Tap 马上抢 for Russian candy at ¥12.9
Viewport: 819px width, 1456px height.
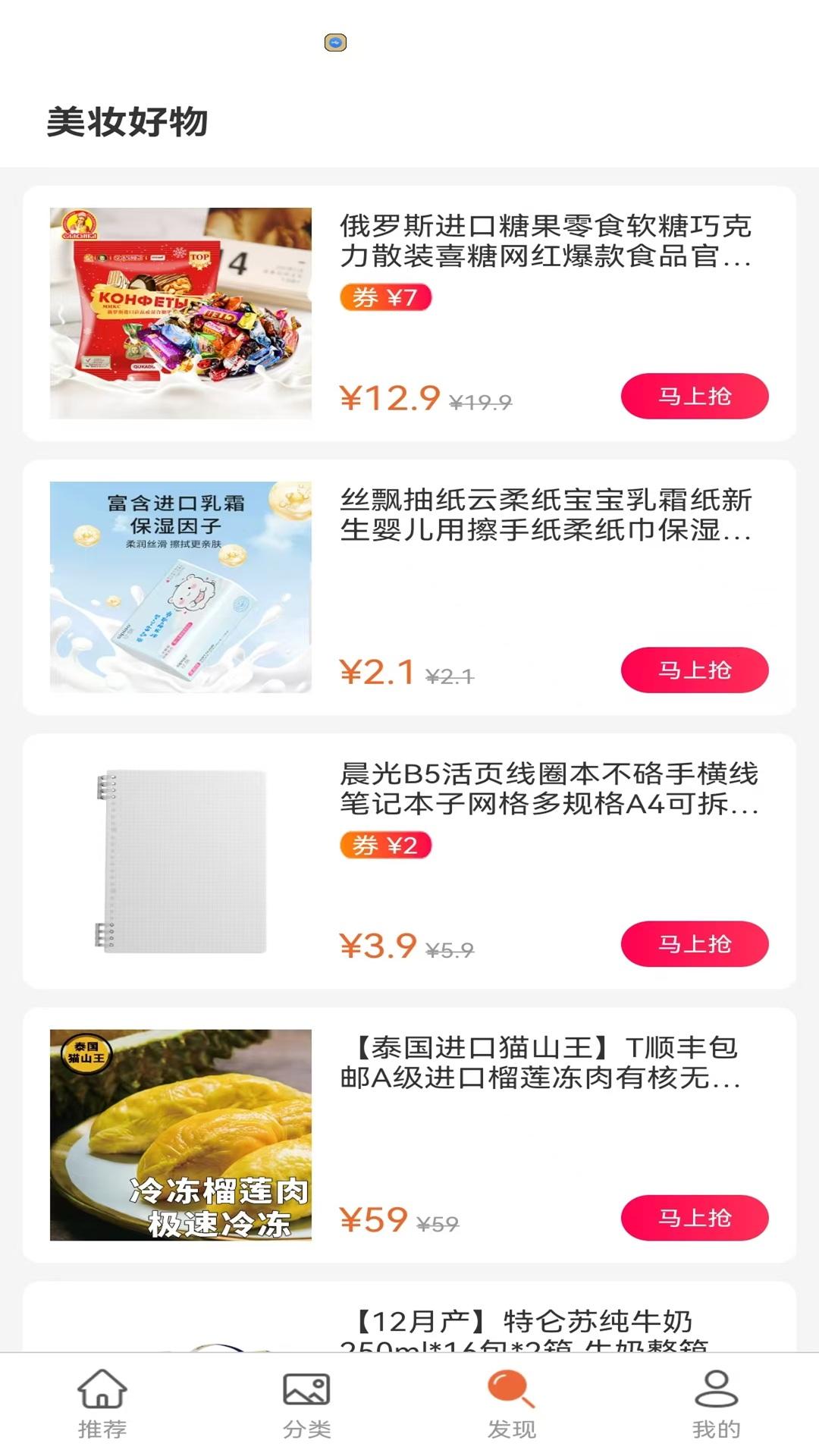click(x=694, y=396)
